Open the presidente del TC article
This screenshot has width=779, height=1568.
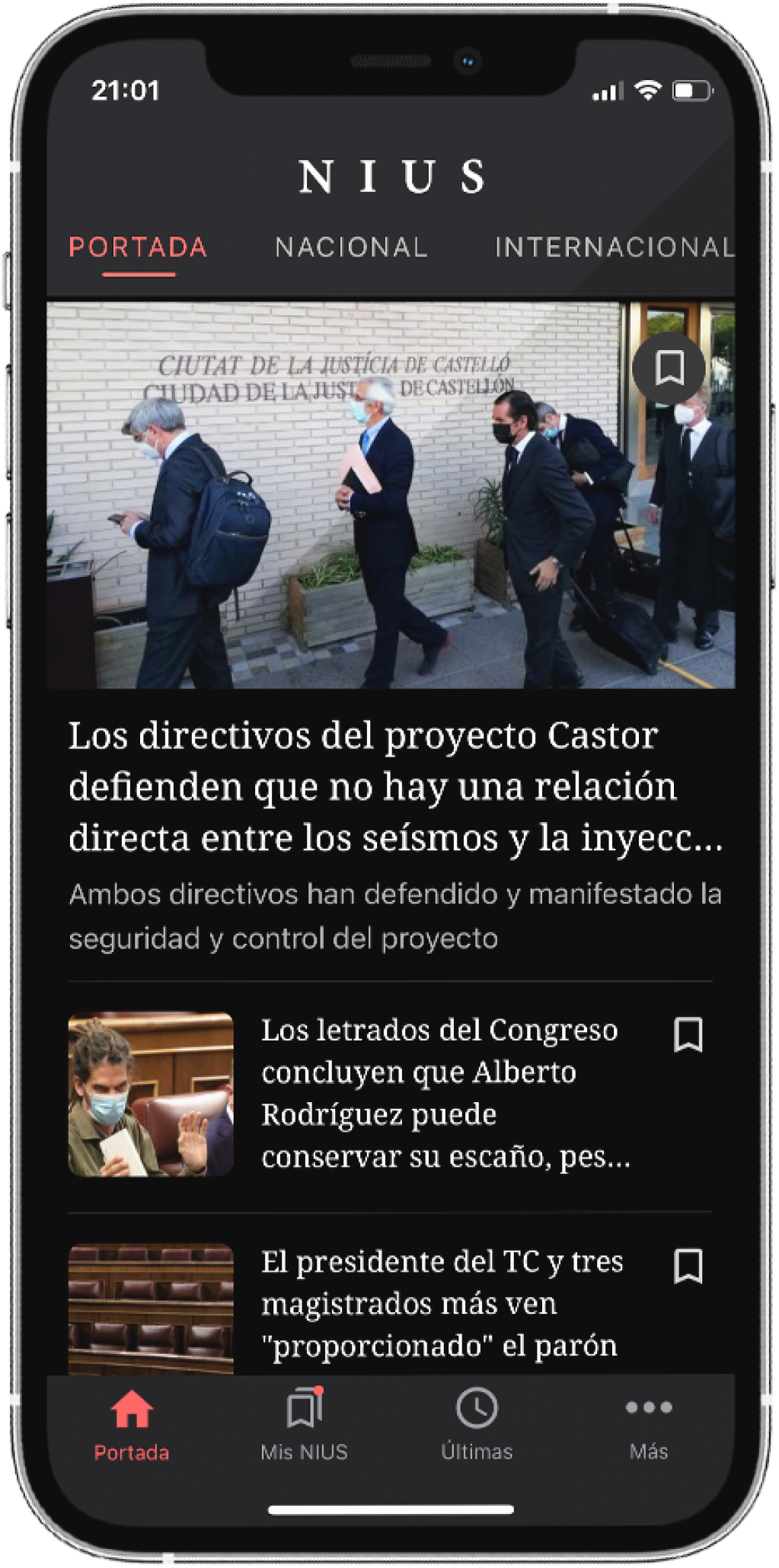click(x=442, y=1303)
